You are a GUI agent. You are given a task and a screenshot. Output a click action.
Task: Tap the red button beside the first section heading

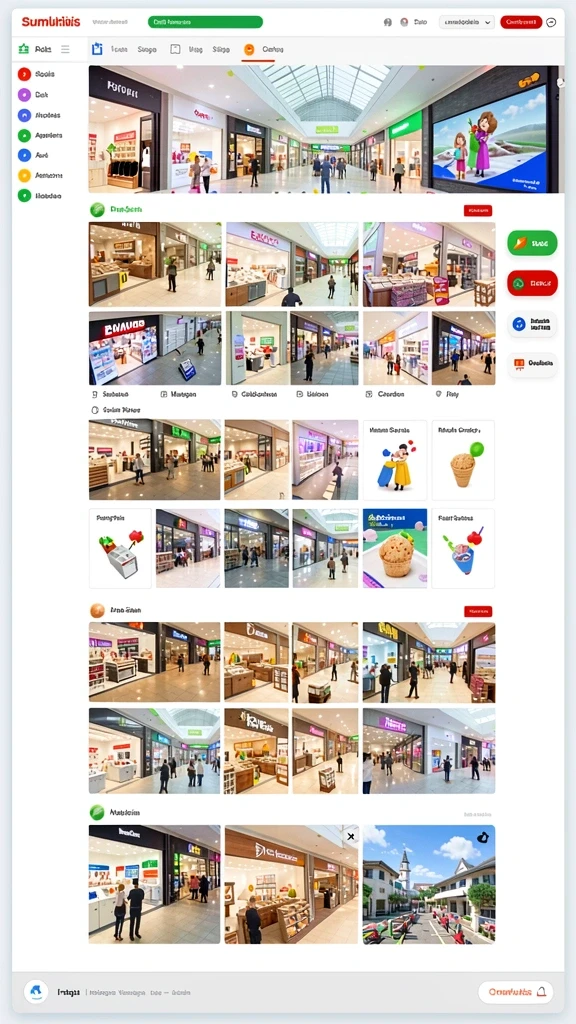478,210
